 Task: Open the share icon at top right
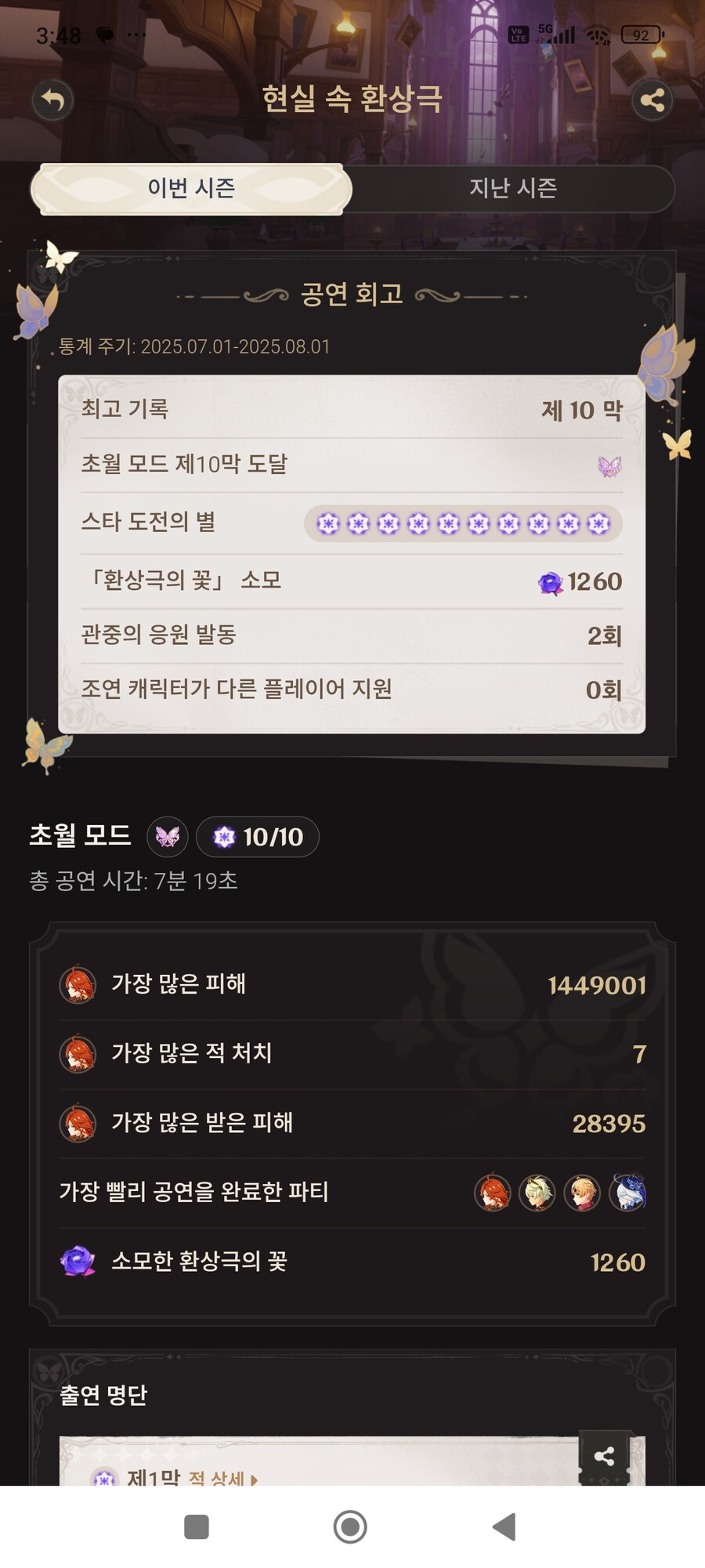coord(653,100)
